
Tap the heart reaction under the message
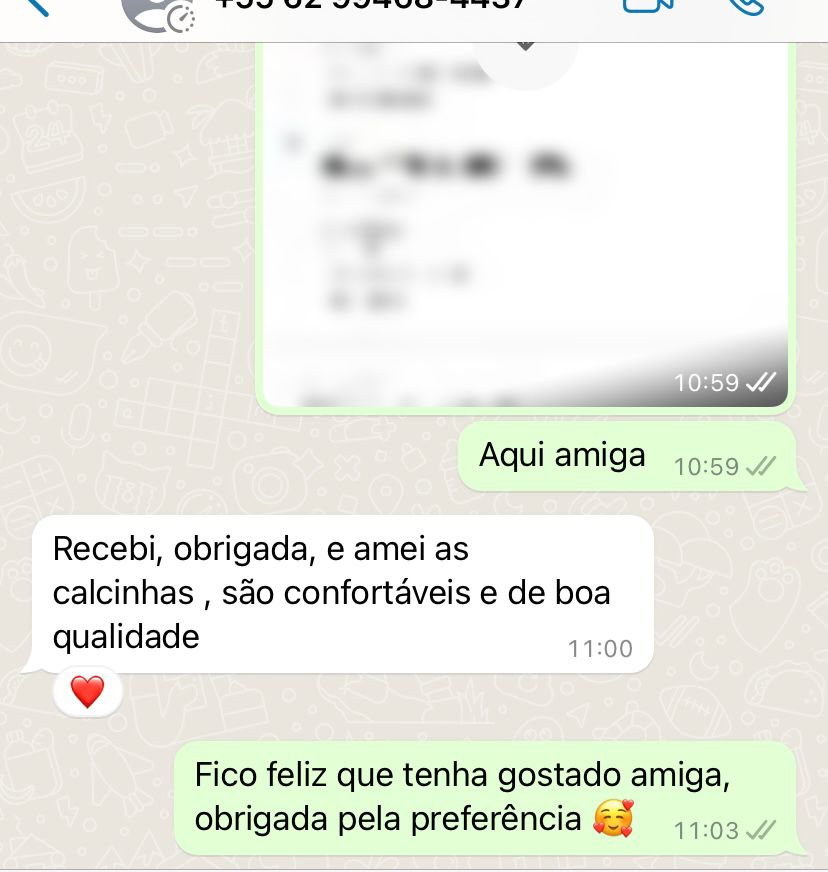88,692
